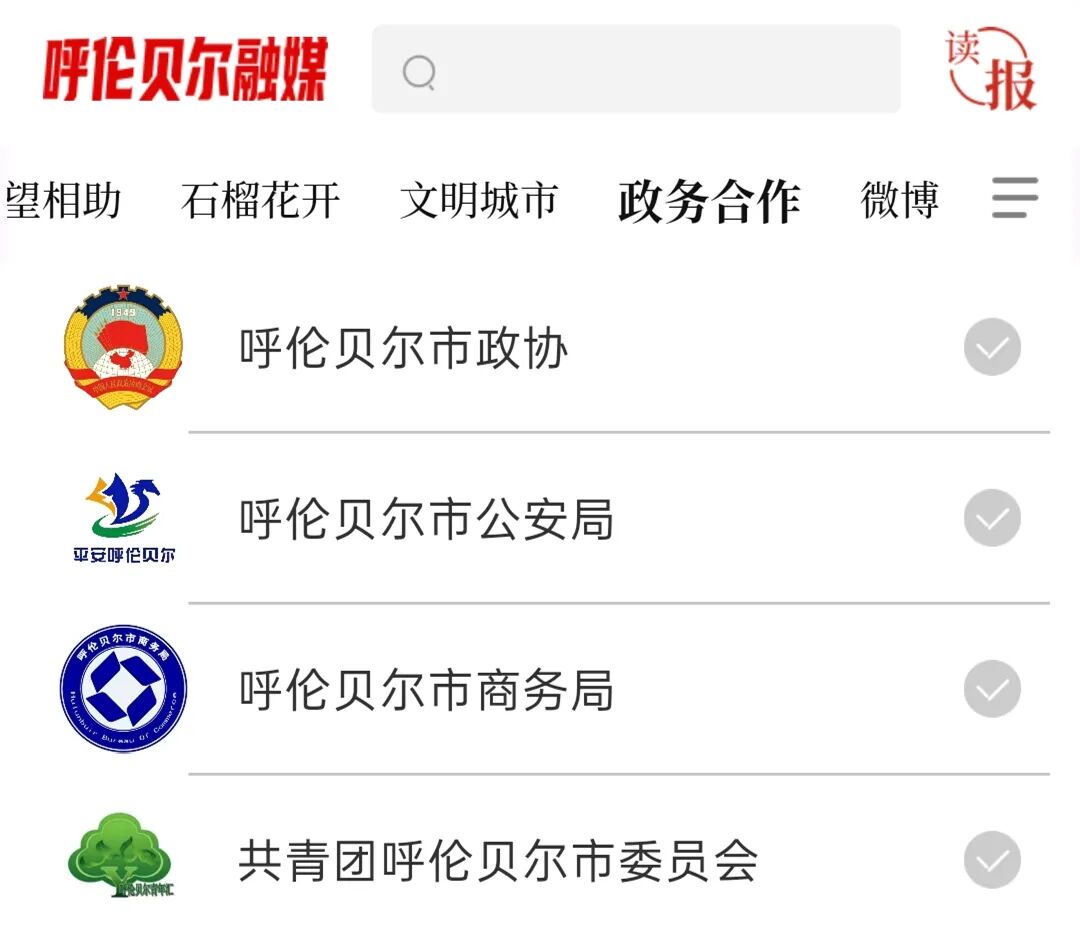Switch to the 石榴花开 tab
1080x952 pixels.
coord(260,200)
